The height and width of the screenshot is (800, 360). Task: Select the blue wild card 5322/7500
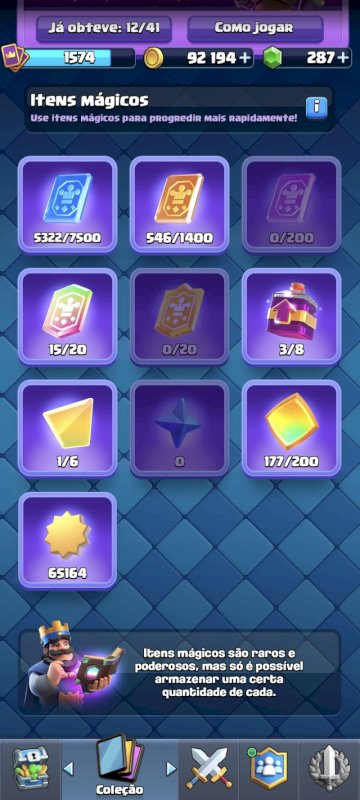click(x=68, y=205)
